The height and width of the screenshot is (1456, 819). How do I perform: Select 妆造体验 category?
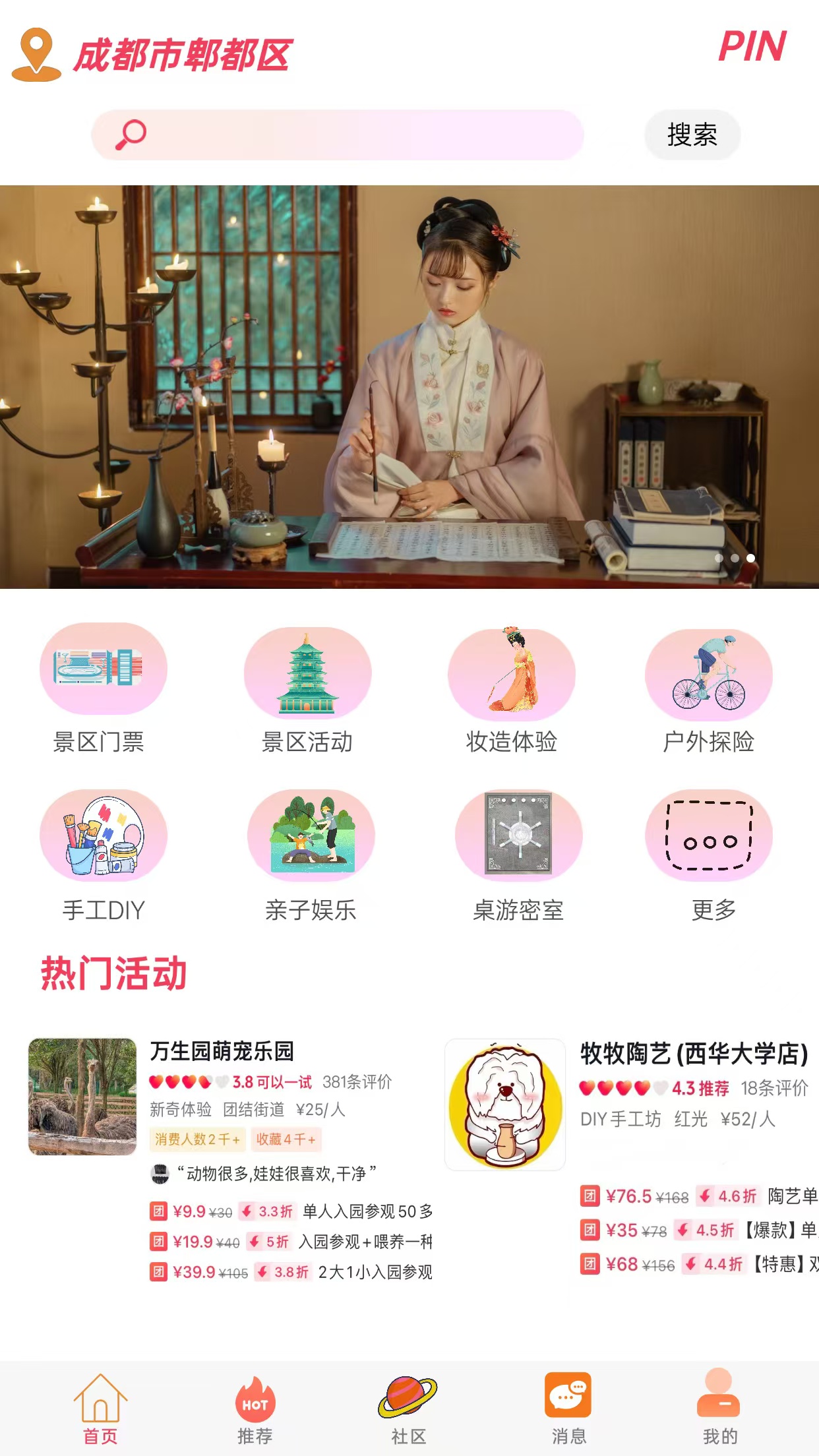pyautogui.click(x=512, y=689)
